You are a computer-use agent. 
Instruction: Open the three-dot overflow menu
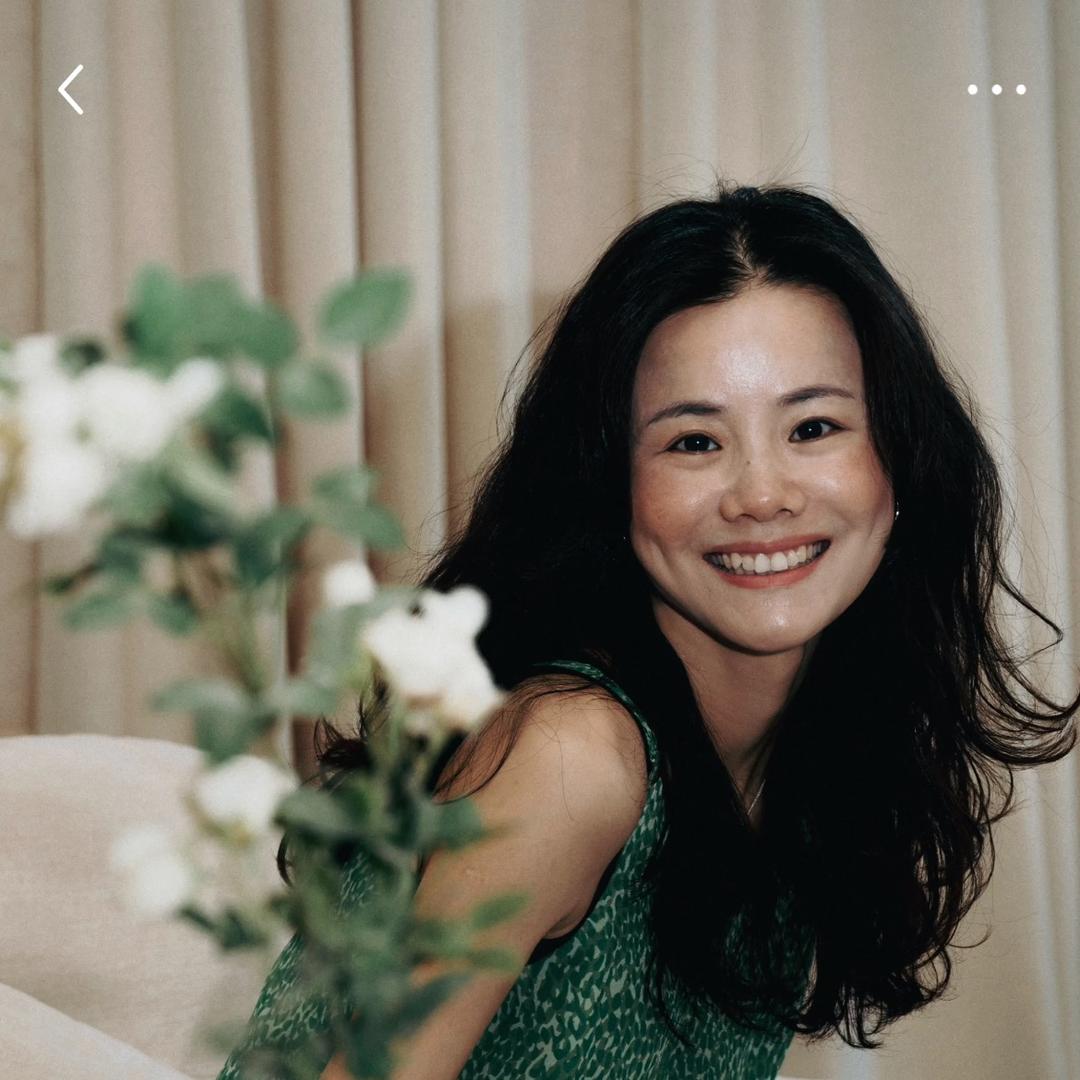click(996, 90)
